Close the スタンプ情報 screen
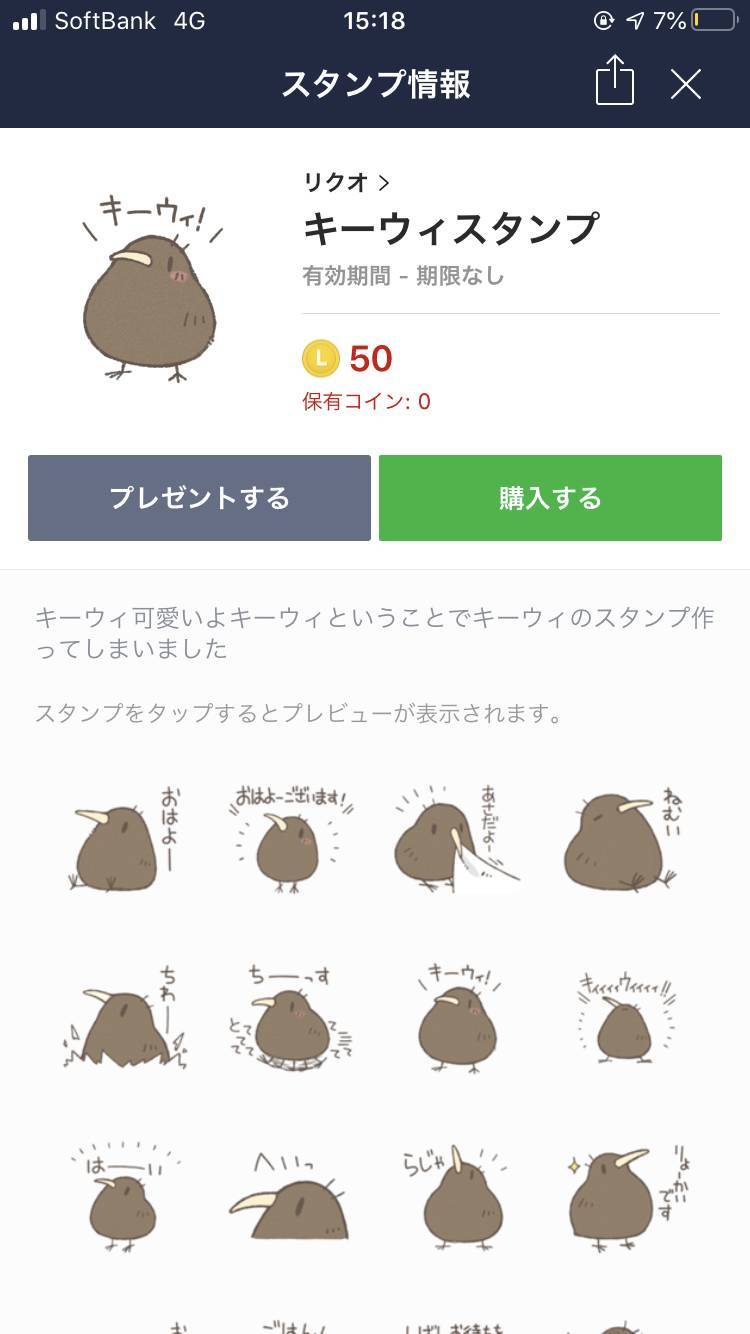 (686, 84)
